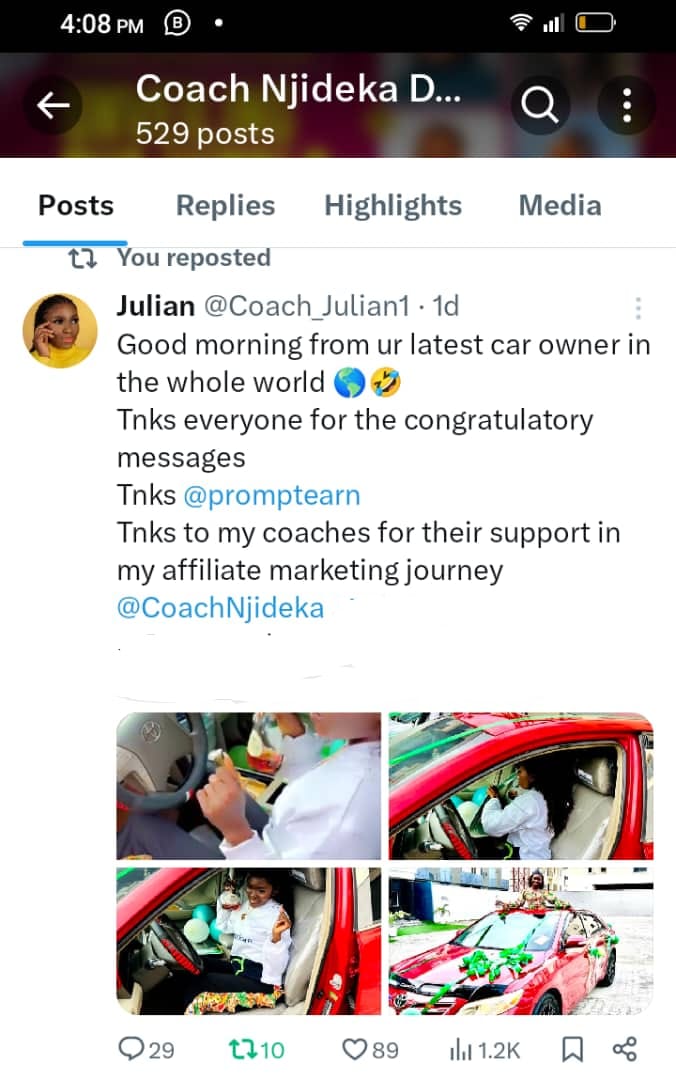Screen dimensions: 676x1080
Task: Share Julian's post
Action: point(624,1048)
